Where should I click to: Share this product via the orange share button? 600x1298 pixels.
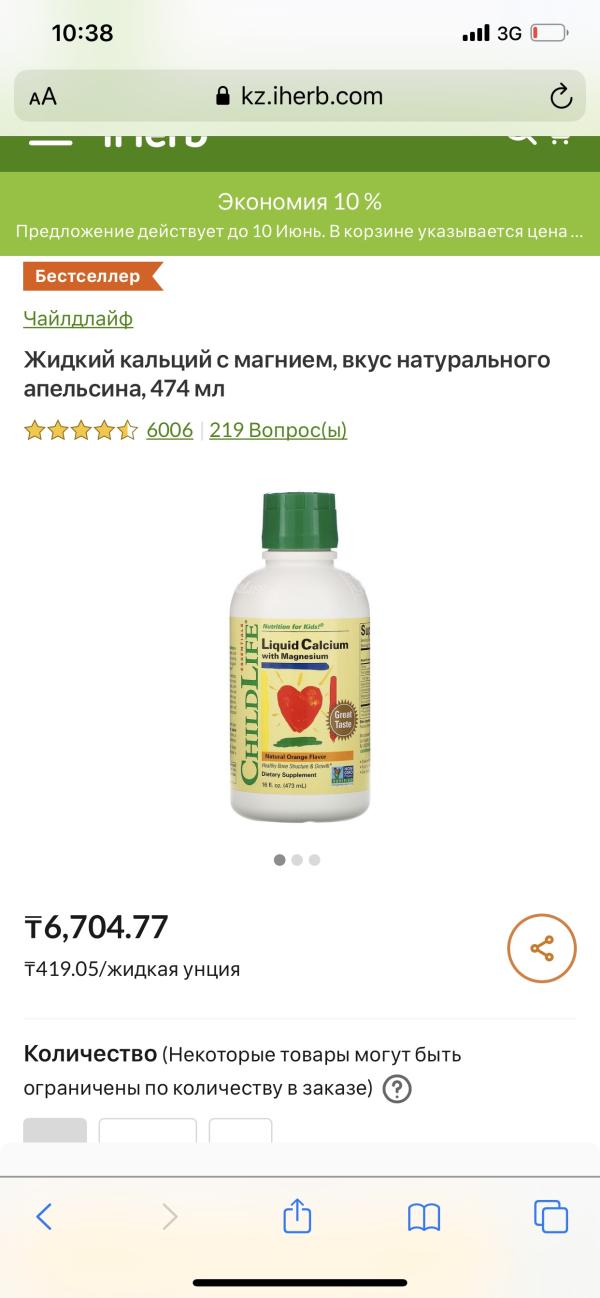pos(542,948)
